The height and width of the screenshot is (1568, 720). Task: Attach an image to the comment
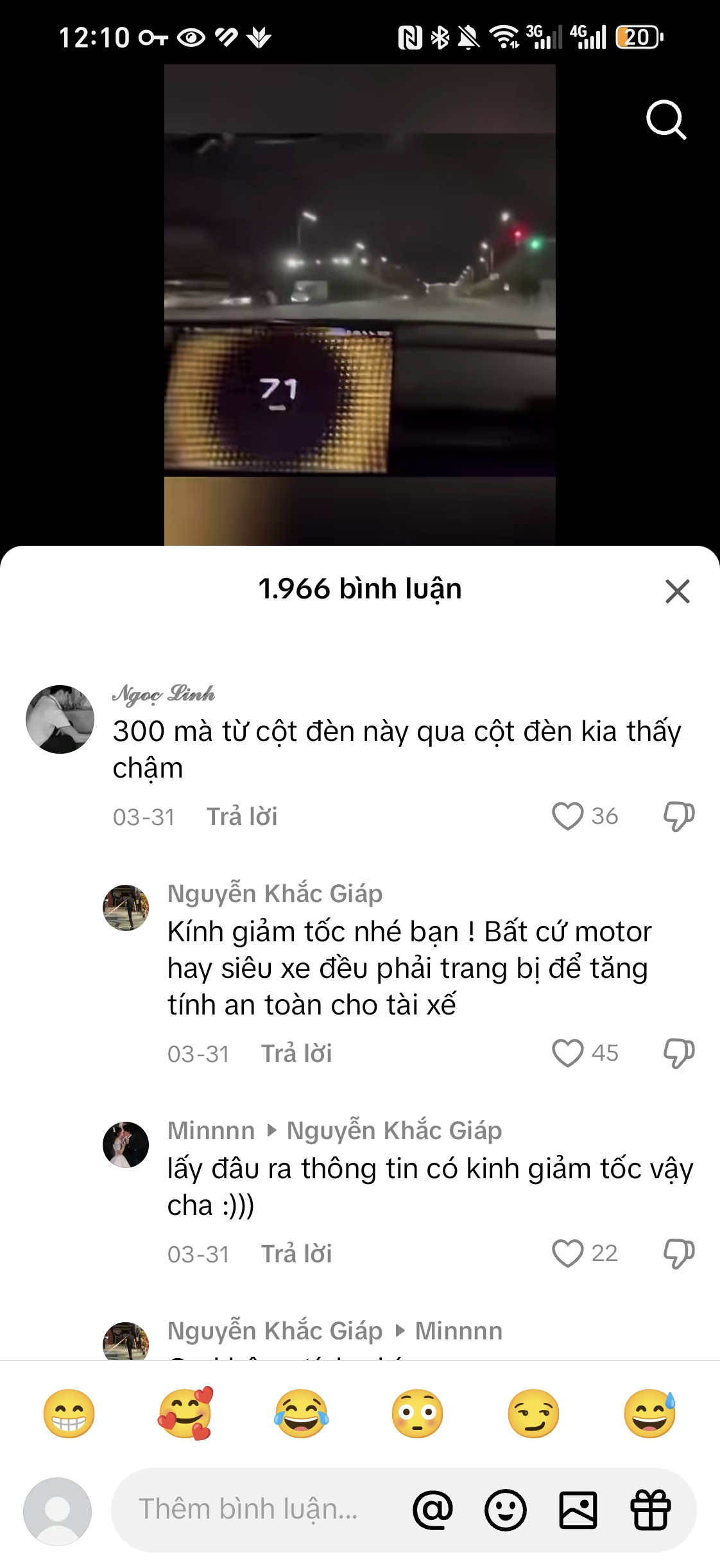click(x=578, y=1510)
